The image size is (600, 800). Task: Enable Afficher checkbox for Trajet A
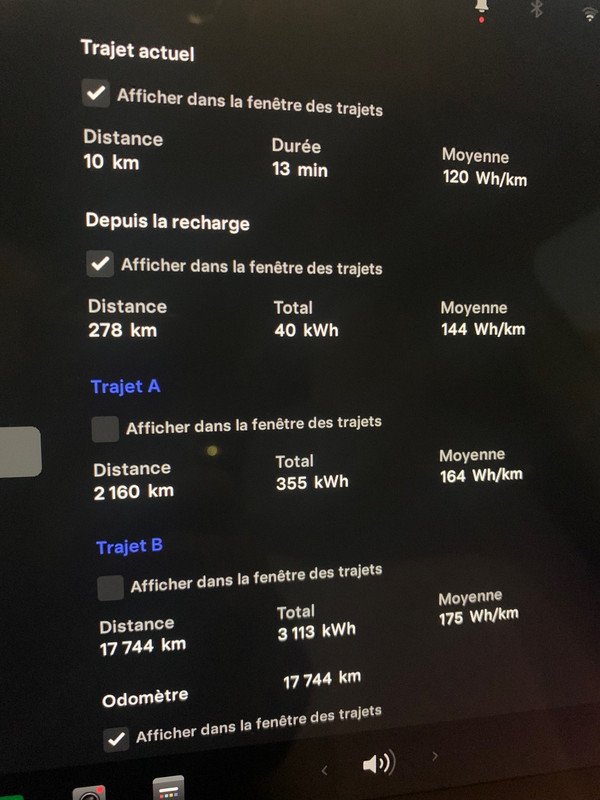pyautogui.click(x=105, y=429)
